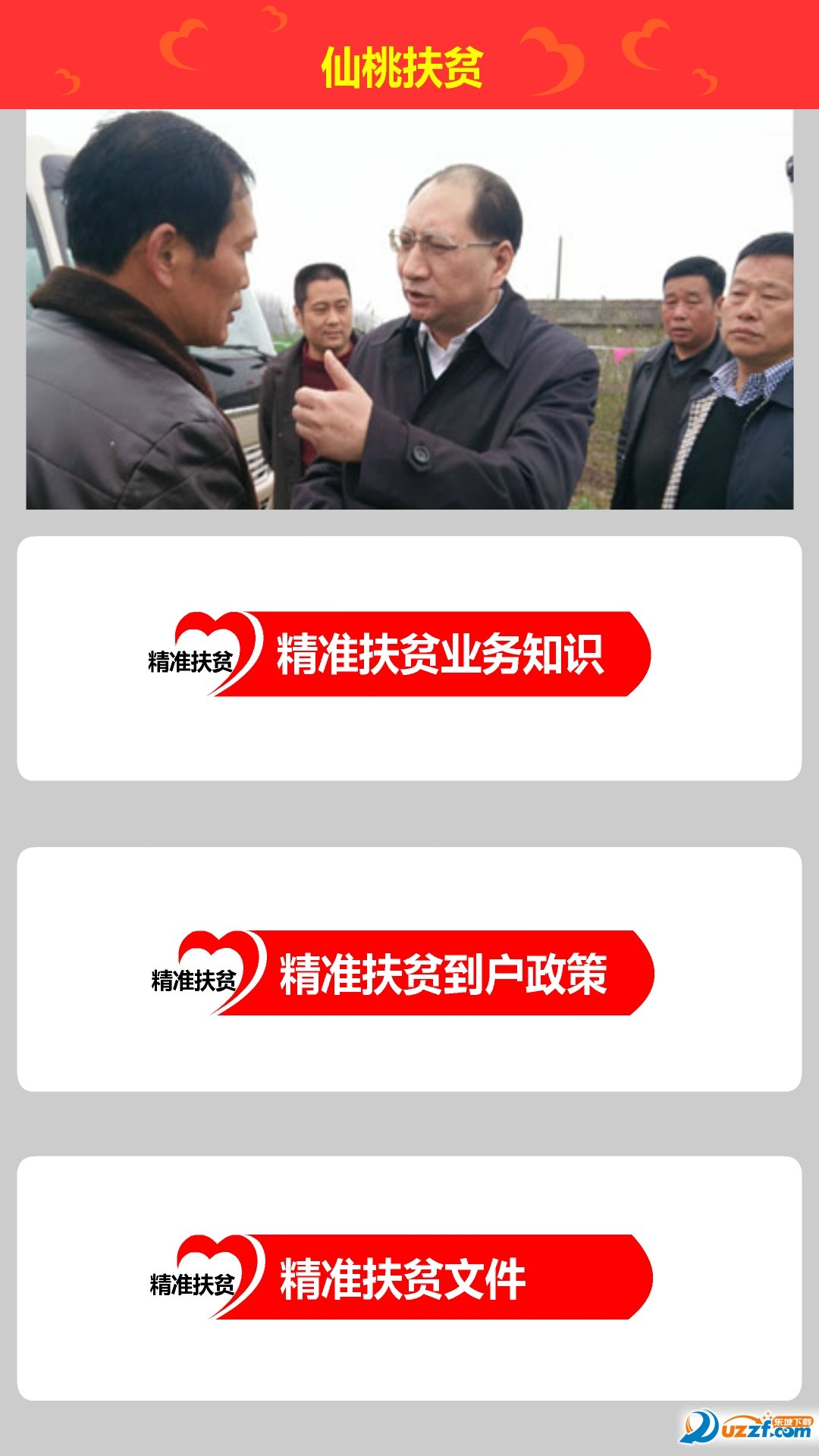
Task: Open 精准扶贫文件 section
Action: click(x=409, y=1279)
